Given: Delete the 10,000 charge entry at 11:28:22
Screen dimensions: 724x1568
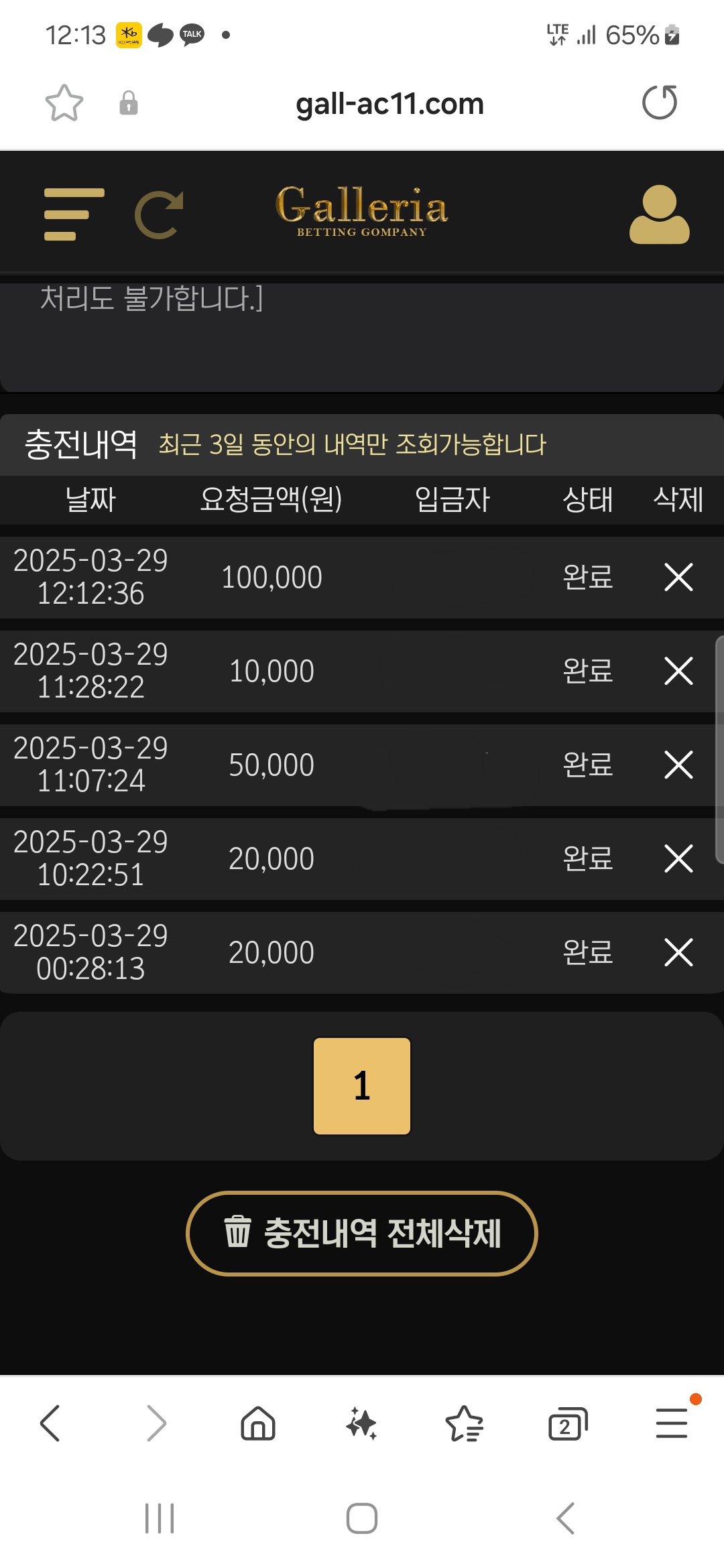Looking at the screenshot, I should point(678,671).
